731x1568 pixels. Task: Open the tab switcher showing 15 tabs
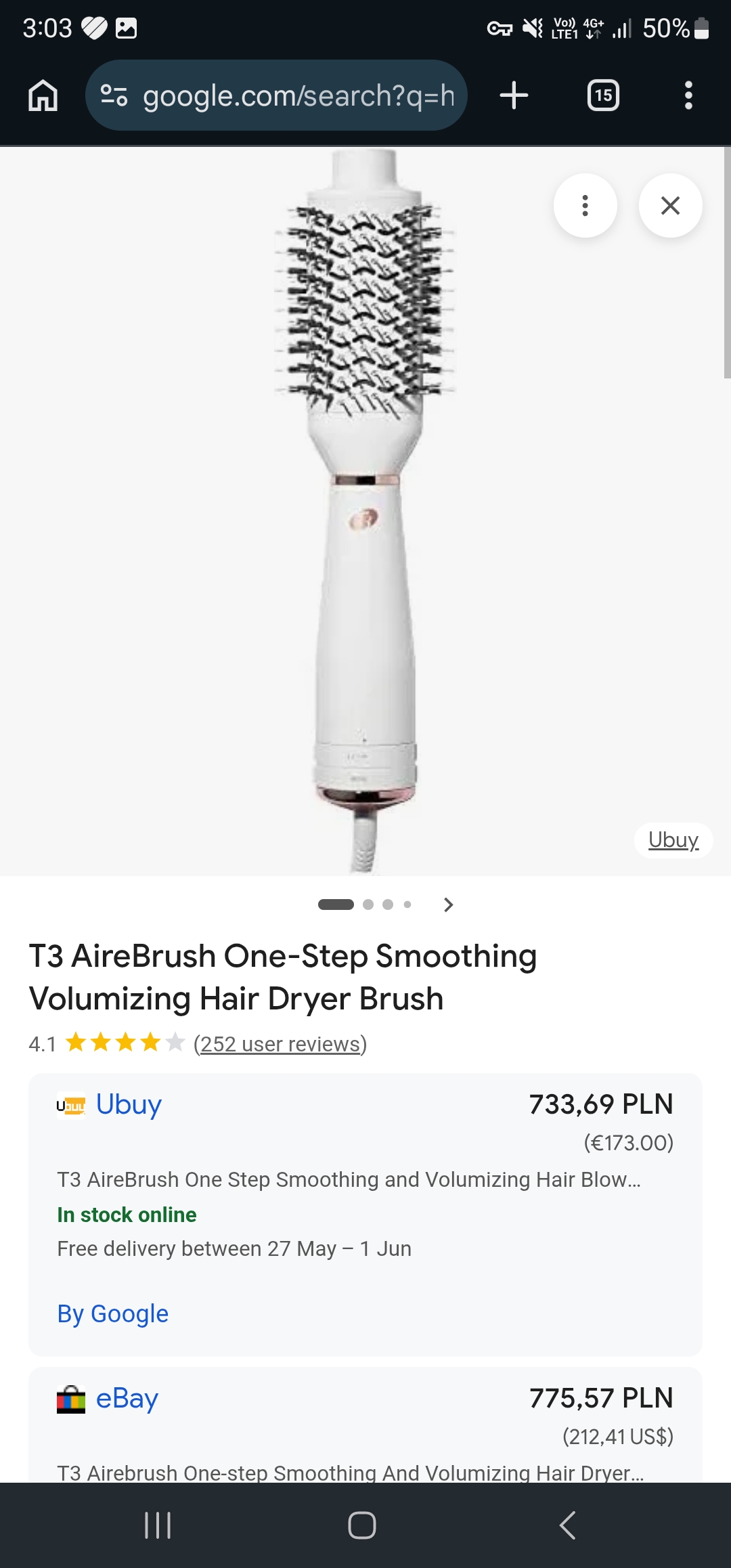coord(603,95)
